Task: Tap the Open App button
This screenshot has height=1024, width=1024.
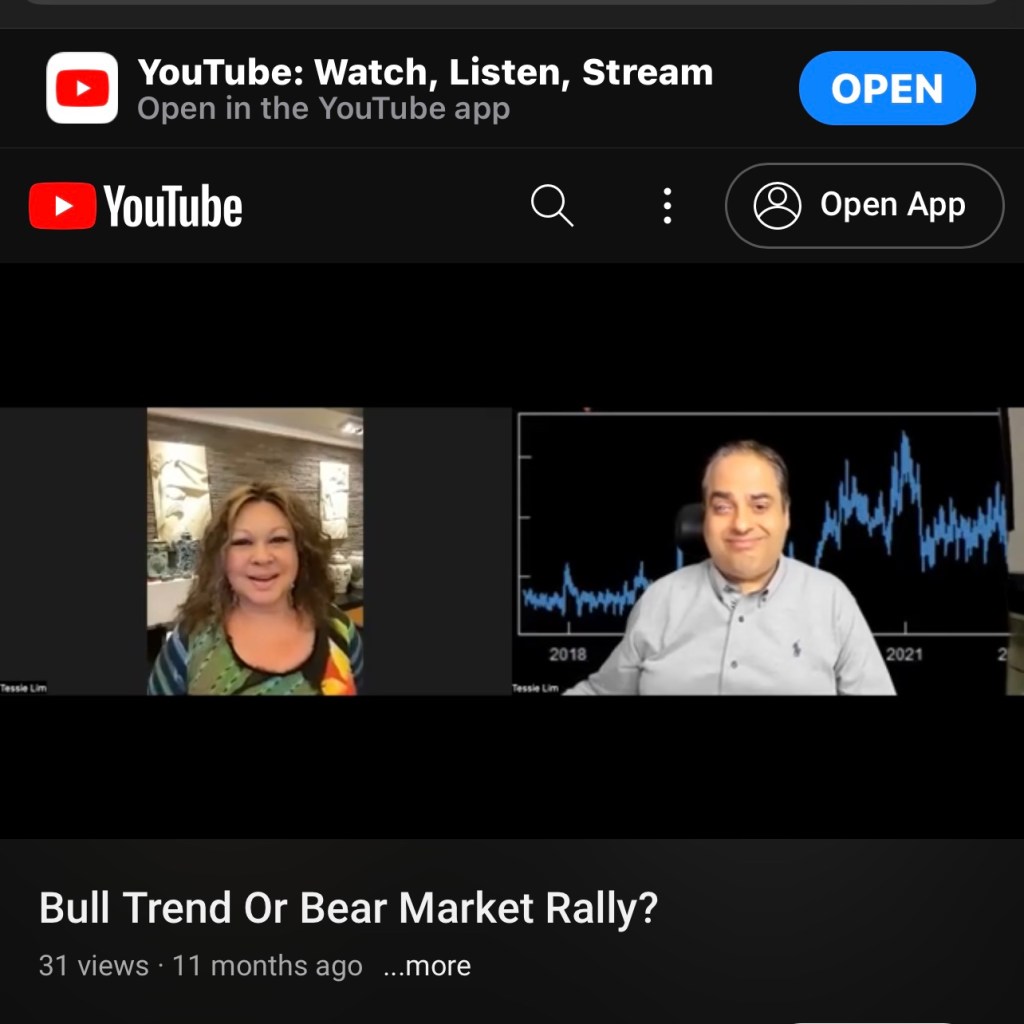Action: tap(863, 206)
